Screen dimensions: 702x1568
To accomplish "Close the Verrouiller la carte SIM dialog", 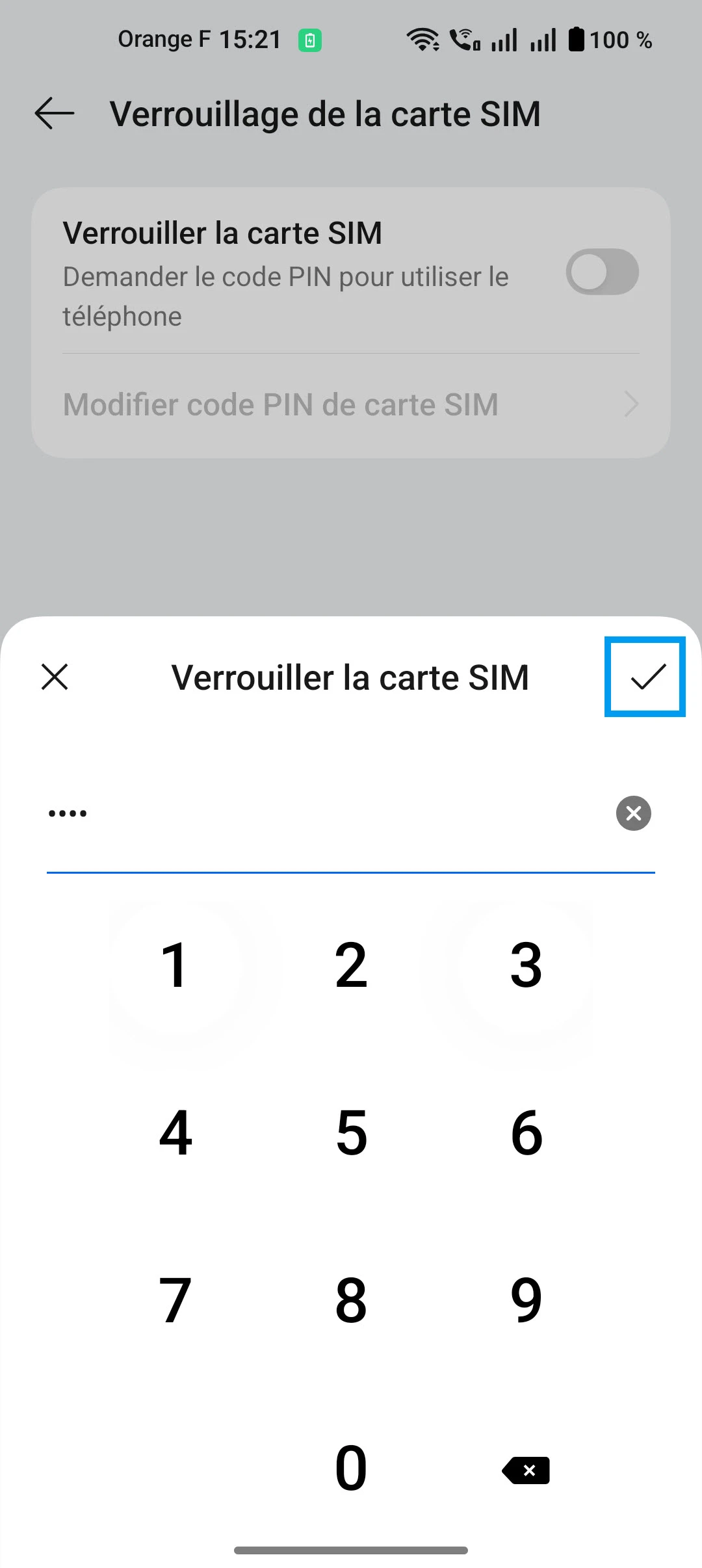I will click(x=55, y=677).
